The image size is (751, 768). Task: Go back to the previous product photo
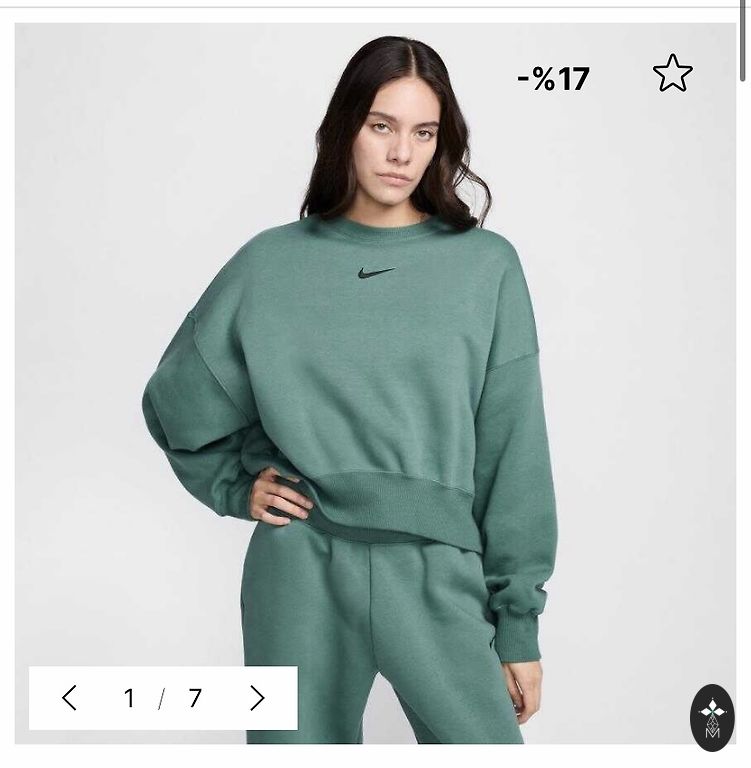(x=69, y=698)
